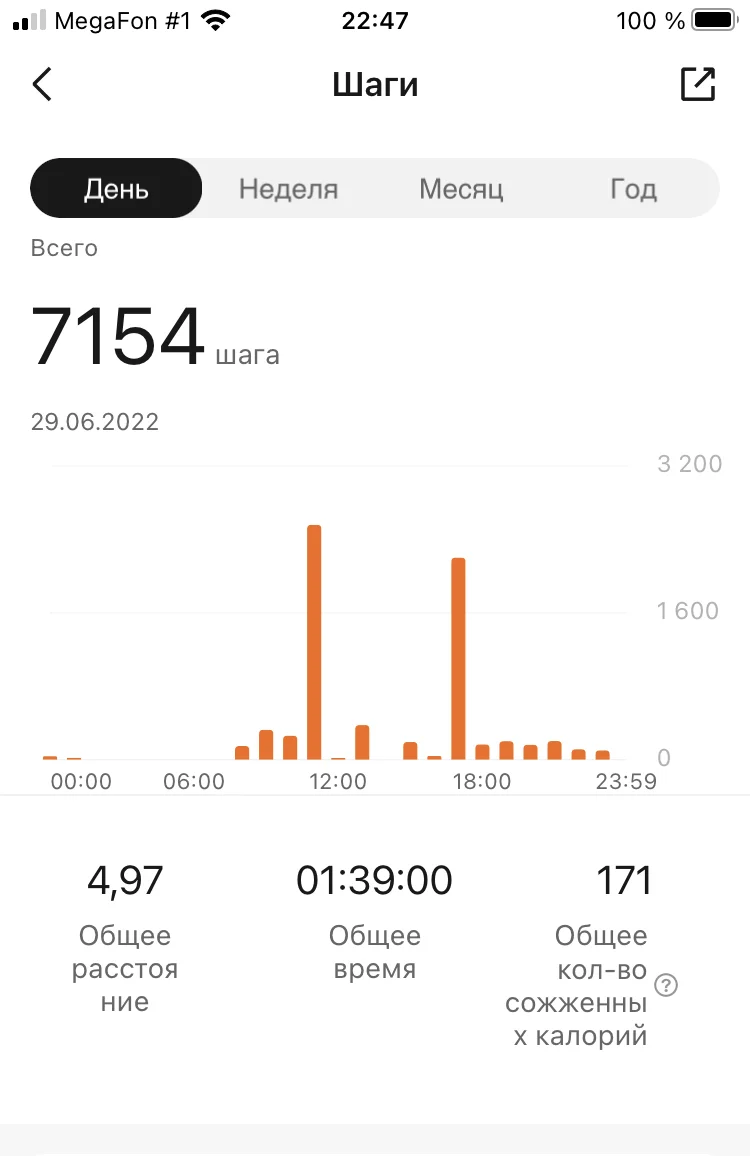Open the Год statistics tab

(633, 189)
